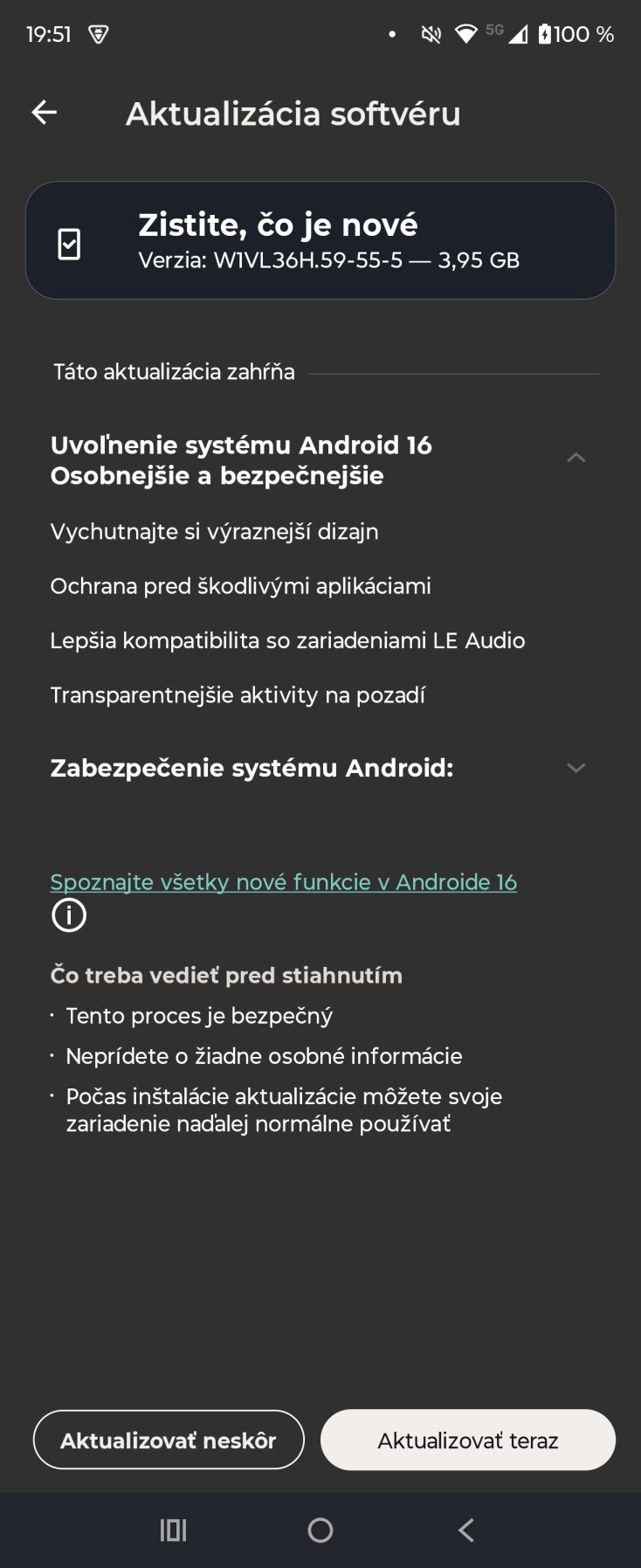Open recent apps from navigation bar
The width and height of the screenshot is (641, 1568).
coord(173,1530)
